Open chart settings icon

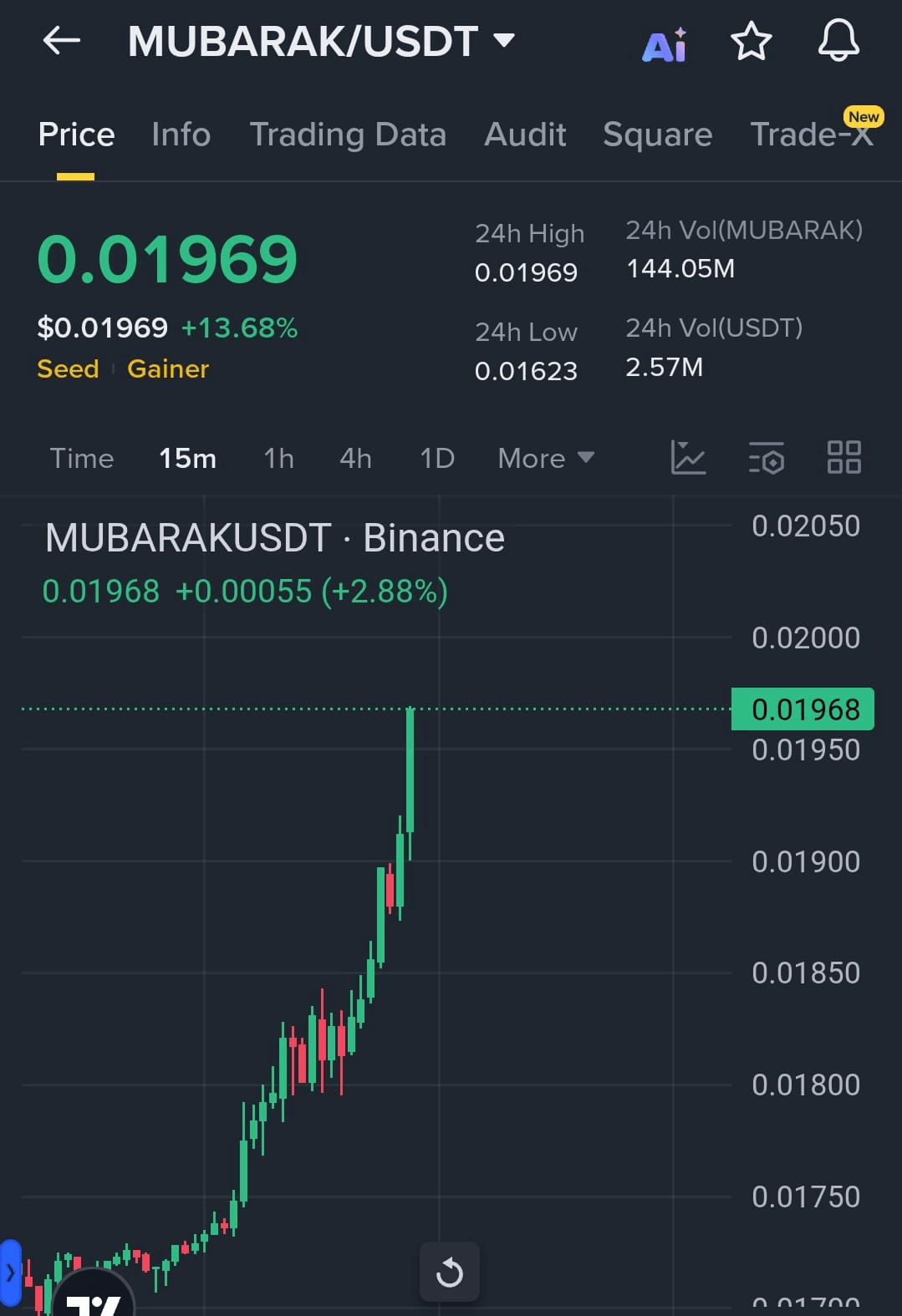pos(767,458)
